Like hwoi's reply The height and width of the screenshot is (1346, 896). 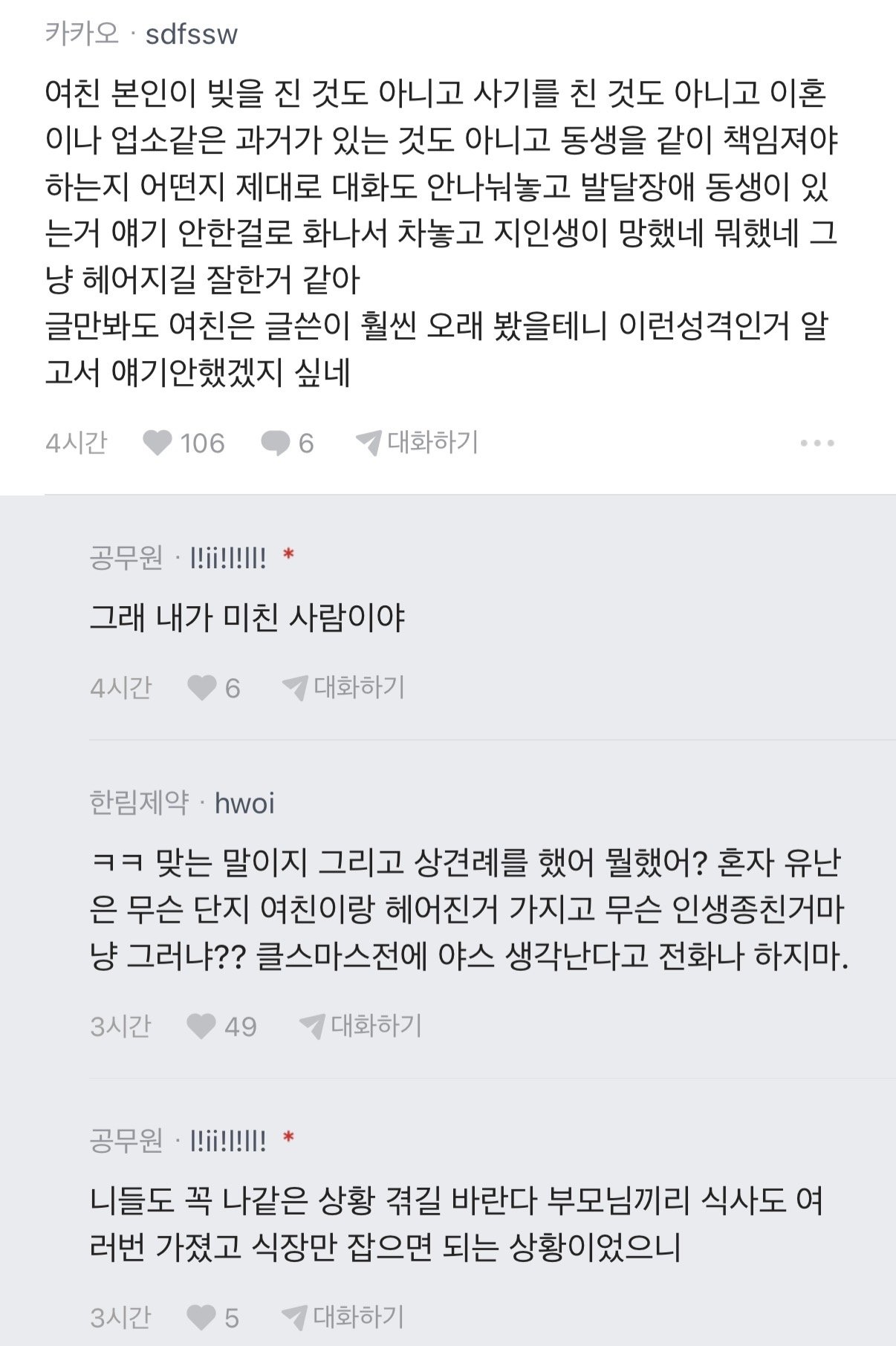tap(201, 1027)
